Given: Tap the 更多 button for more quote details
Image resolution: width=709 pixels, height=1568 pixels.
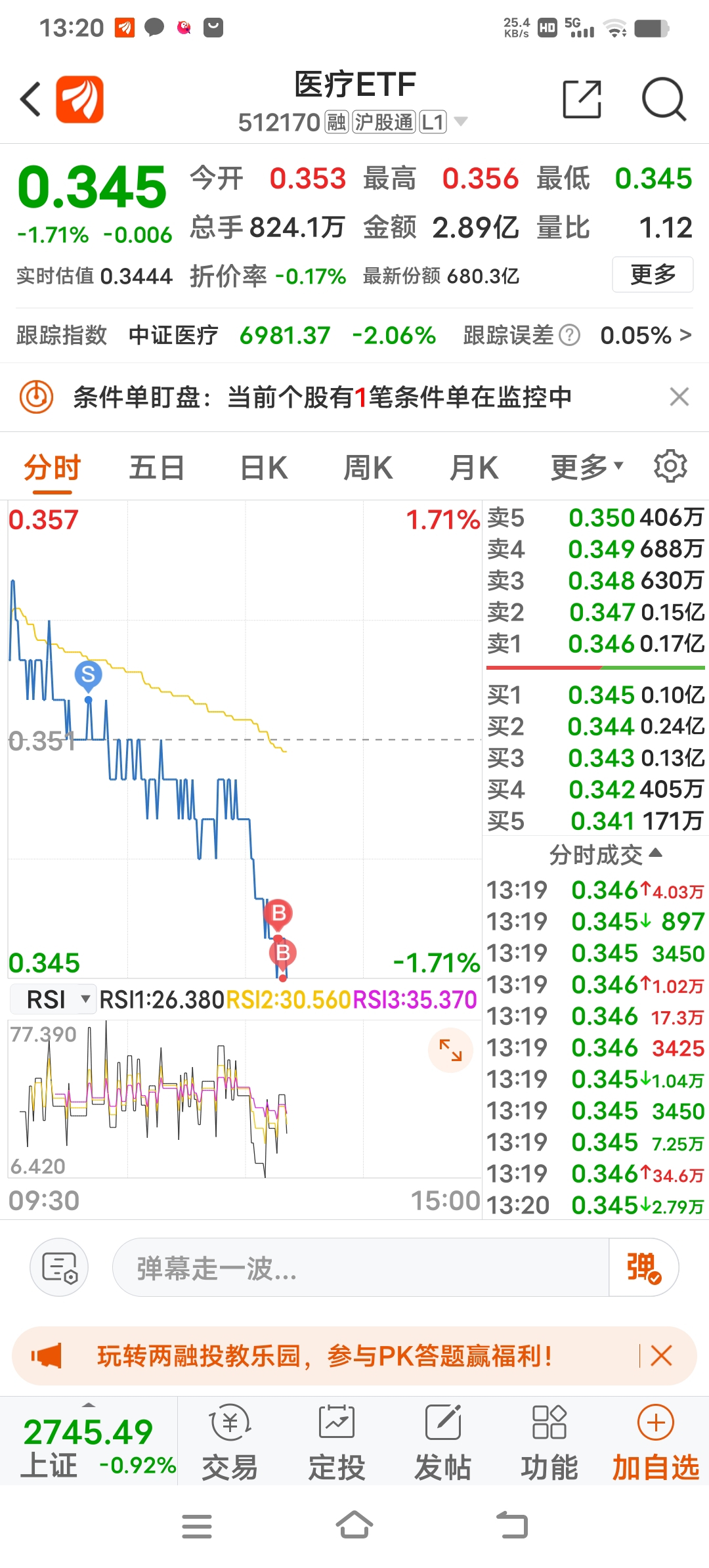Looking at the screenshot, I should pos(652,275).
